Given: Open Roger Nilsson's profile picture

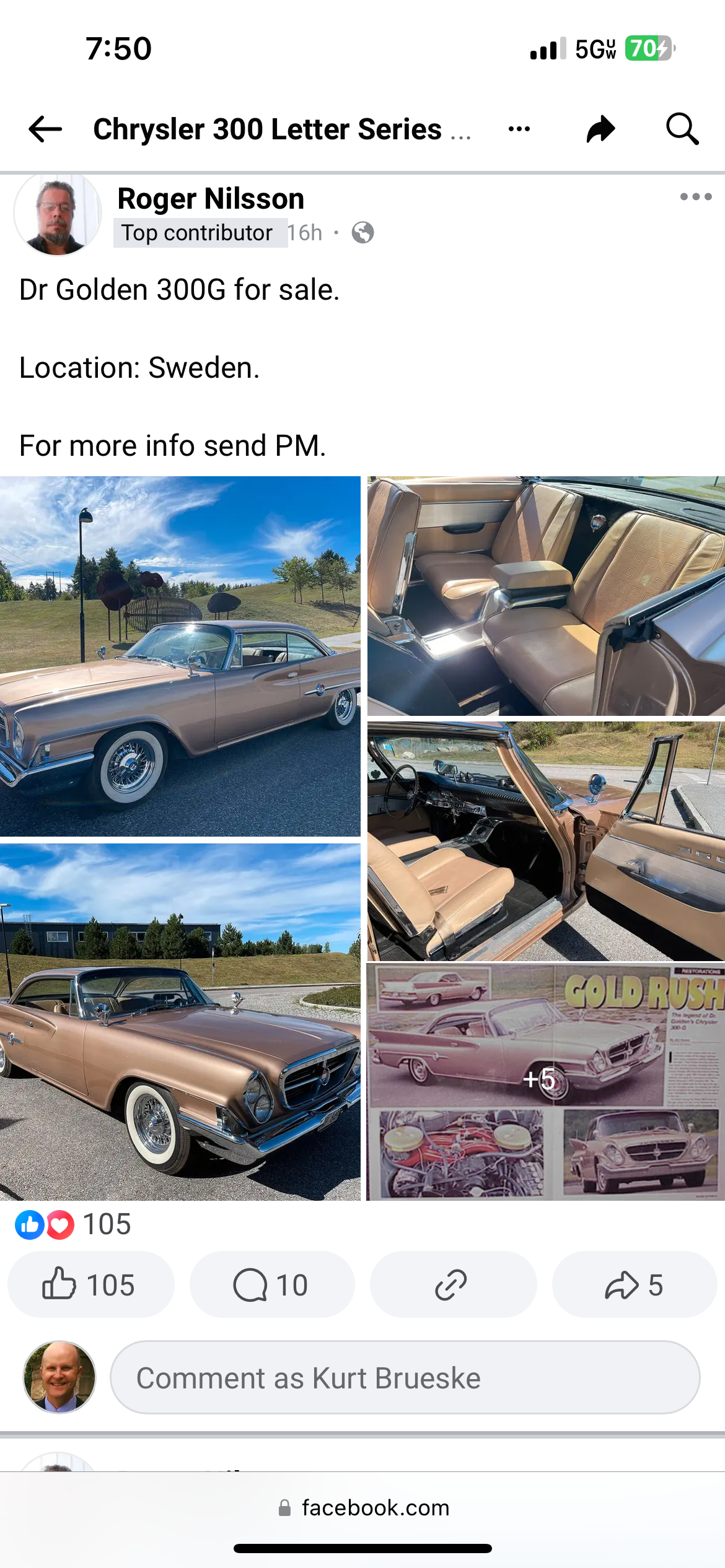Looking at the screenshot, I should [x=58, y=214].
